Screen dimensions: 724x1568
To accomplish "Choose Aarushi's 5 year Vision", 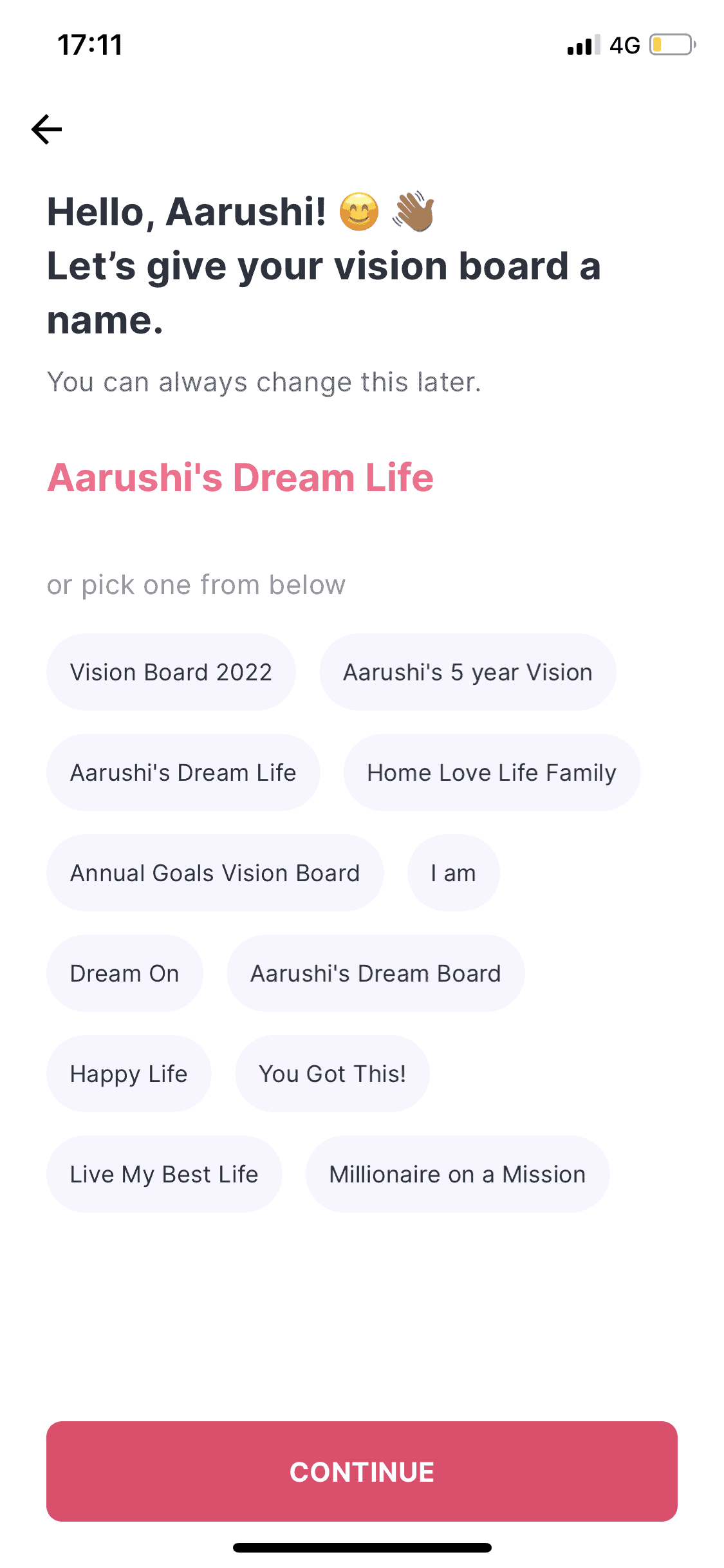I will pos(468,672).
